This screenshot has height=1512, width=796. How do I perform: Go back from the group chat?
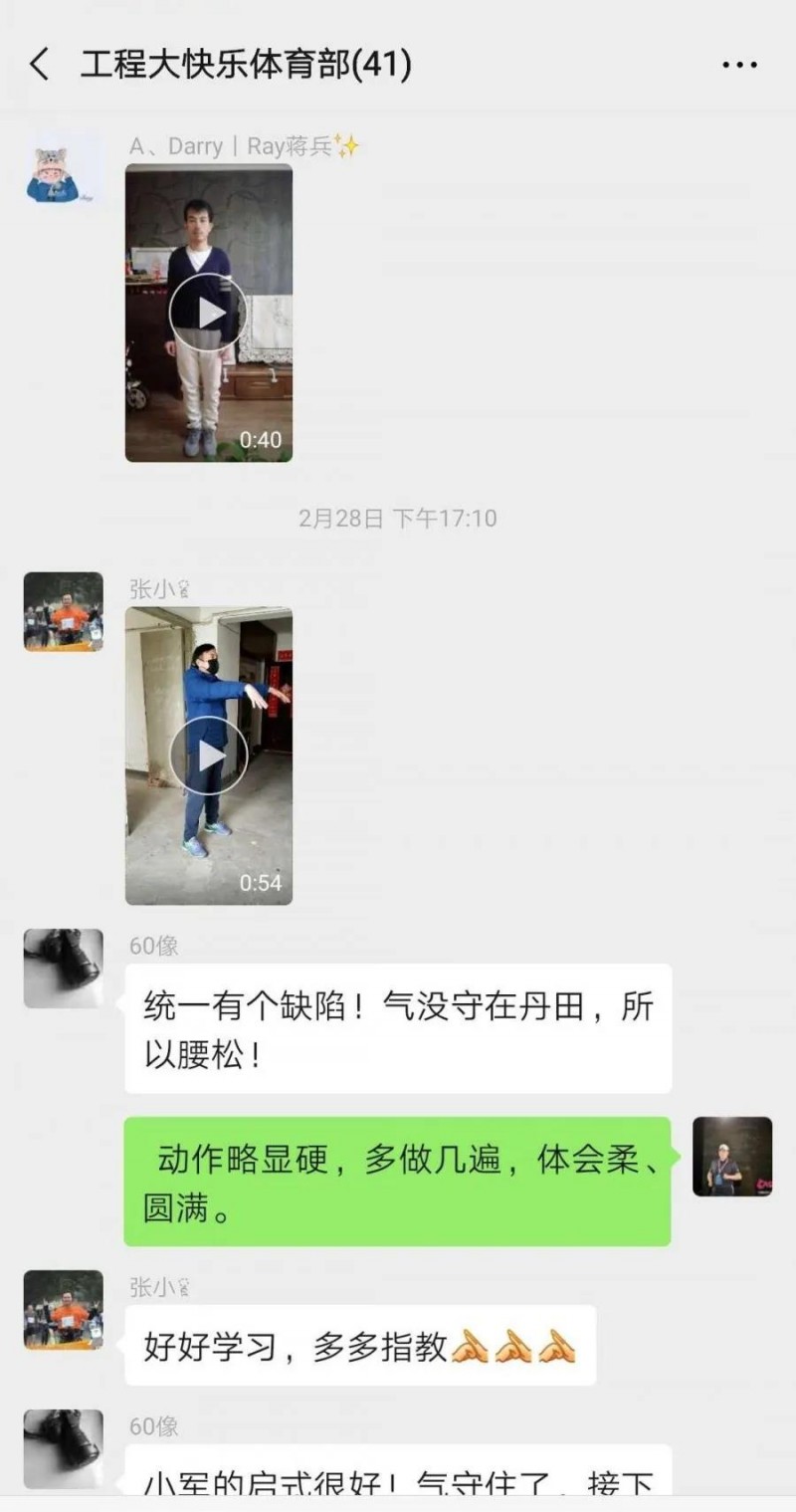[x=39, y=66]
